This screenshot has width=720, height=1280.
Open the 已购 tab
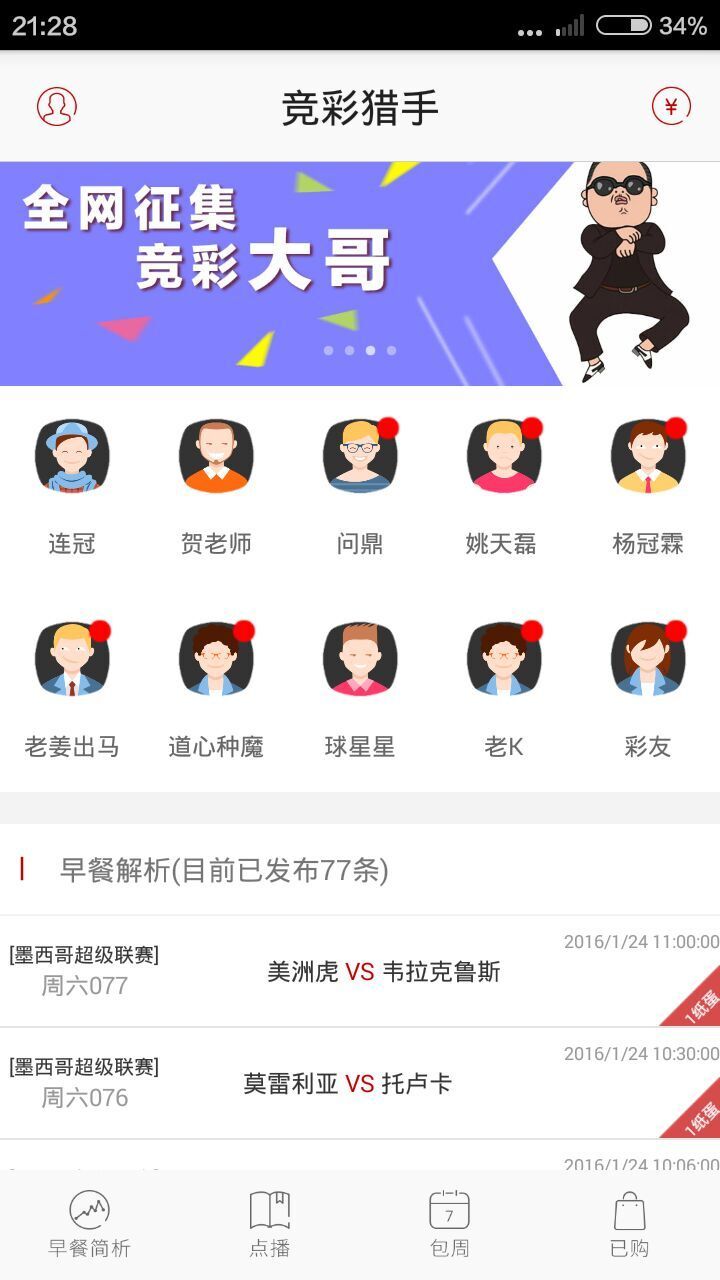click(x=630, y=1224)
